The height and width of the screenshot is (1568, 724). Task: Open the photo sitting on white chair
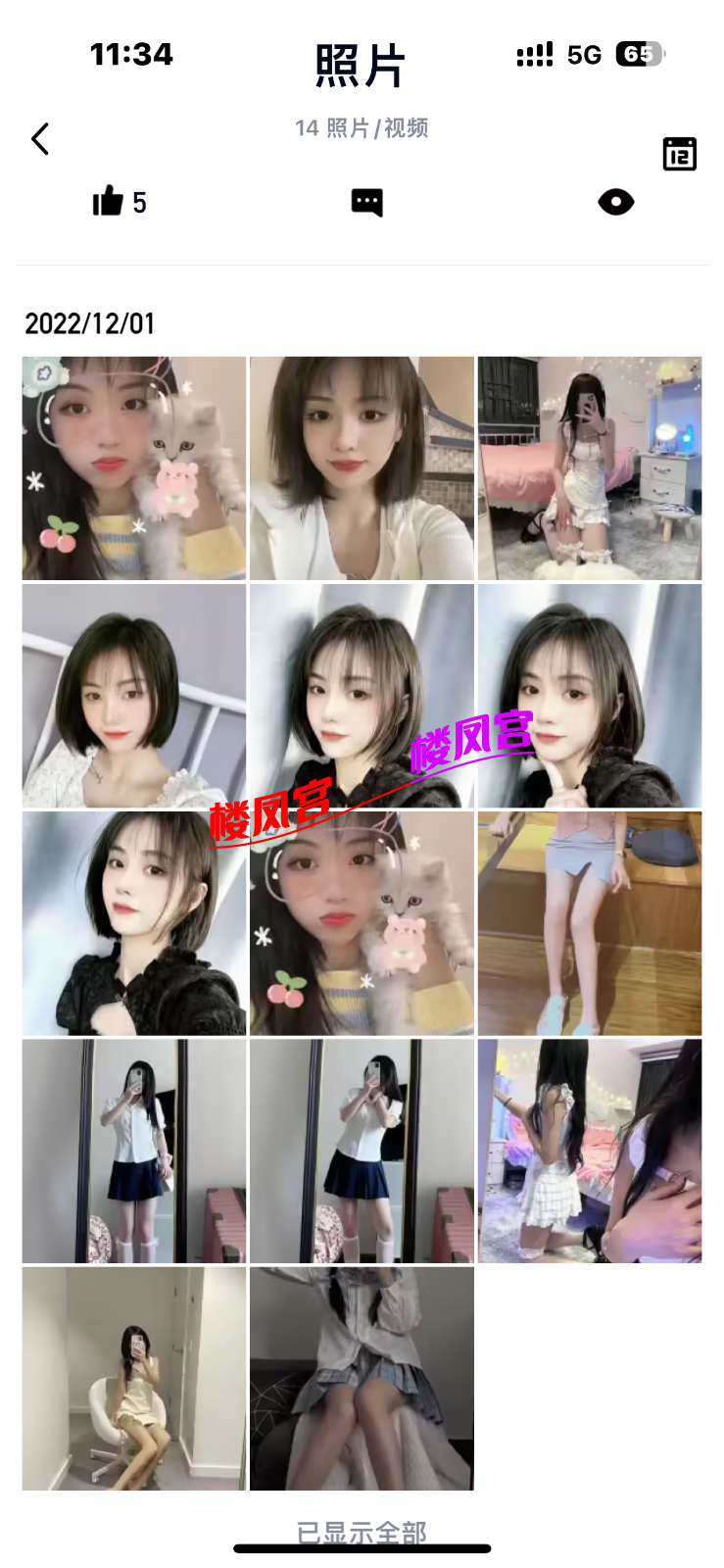[134, 1378]
